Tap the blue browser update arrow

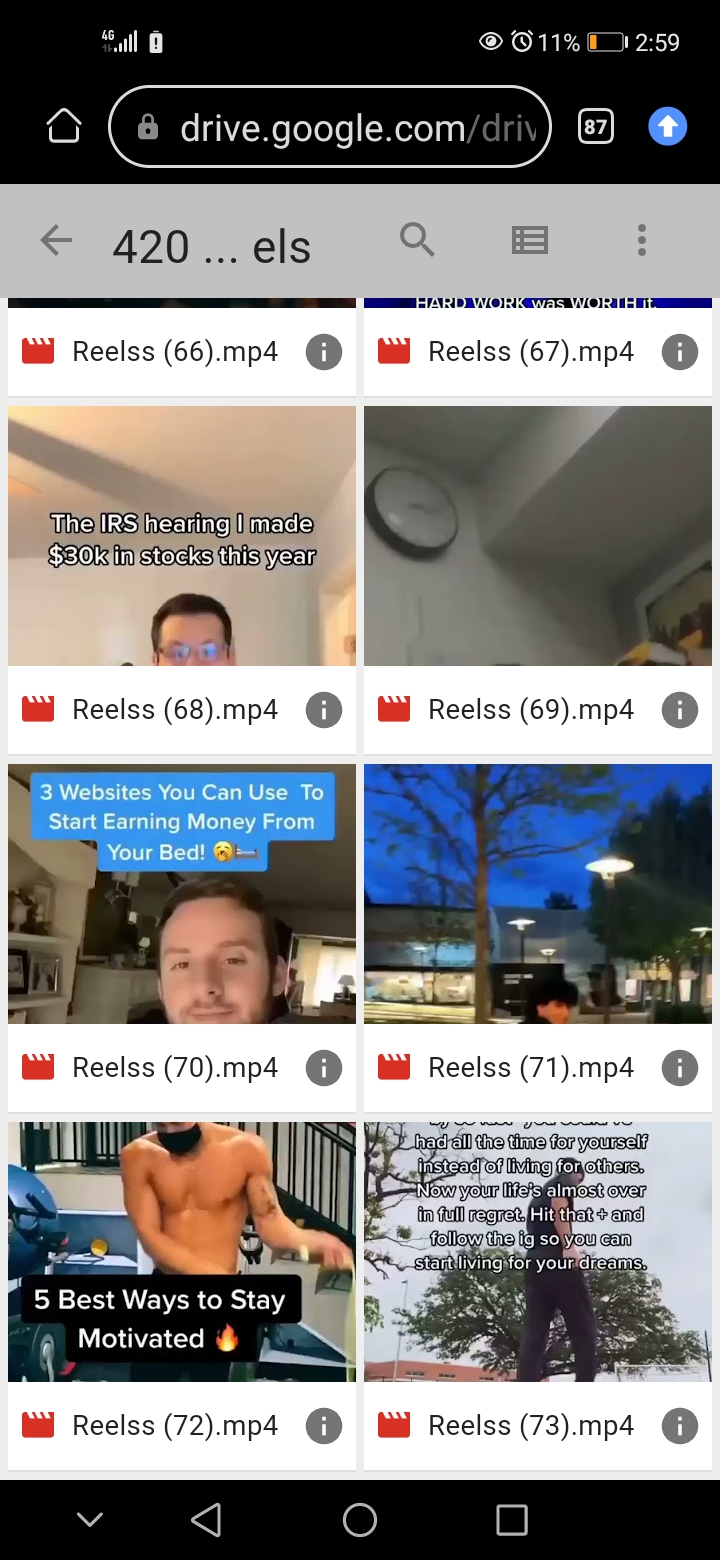coord(667,127)
